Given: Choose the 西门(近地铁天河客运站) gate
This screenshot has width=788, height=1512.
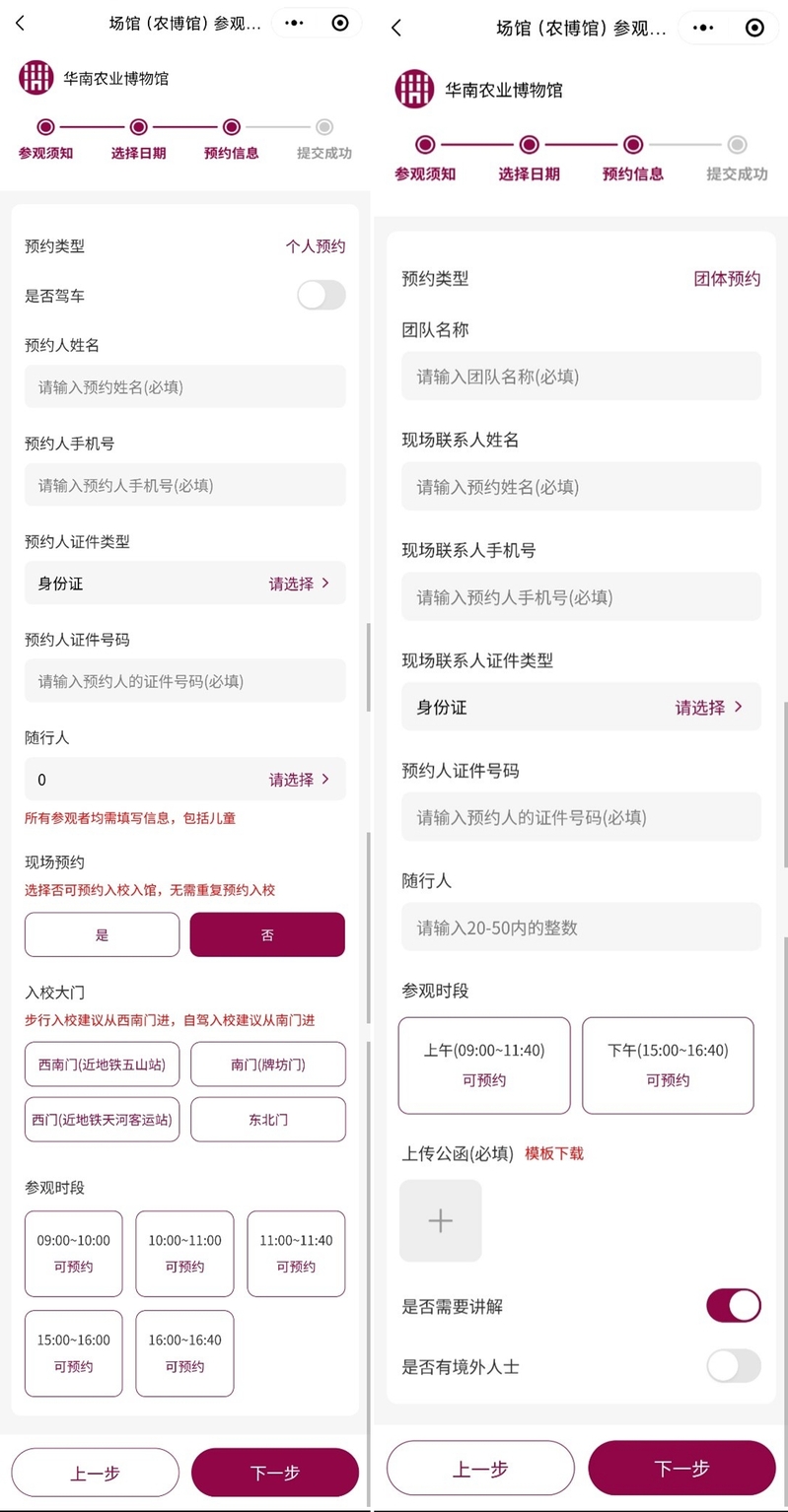Looking at the screenshot, I should tap(103, 1120).
